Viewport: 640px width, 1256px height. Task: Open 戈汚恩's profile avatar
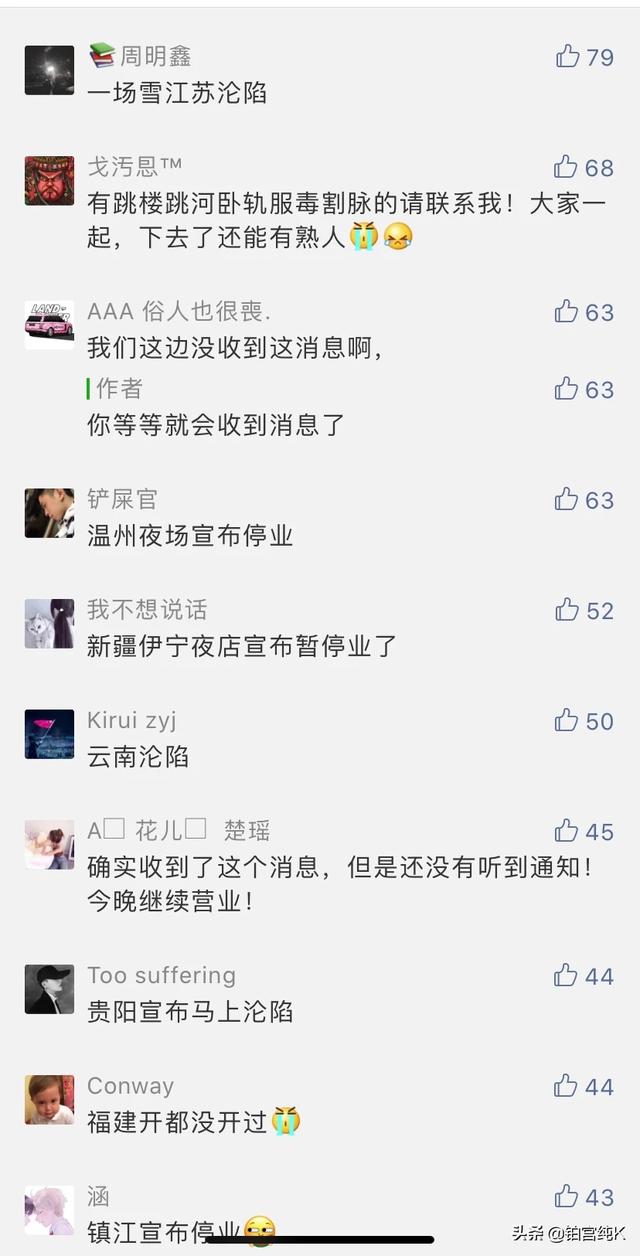[49, 181]
